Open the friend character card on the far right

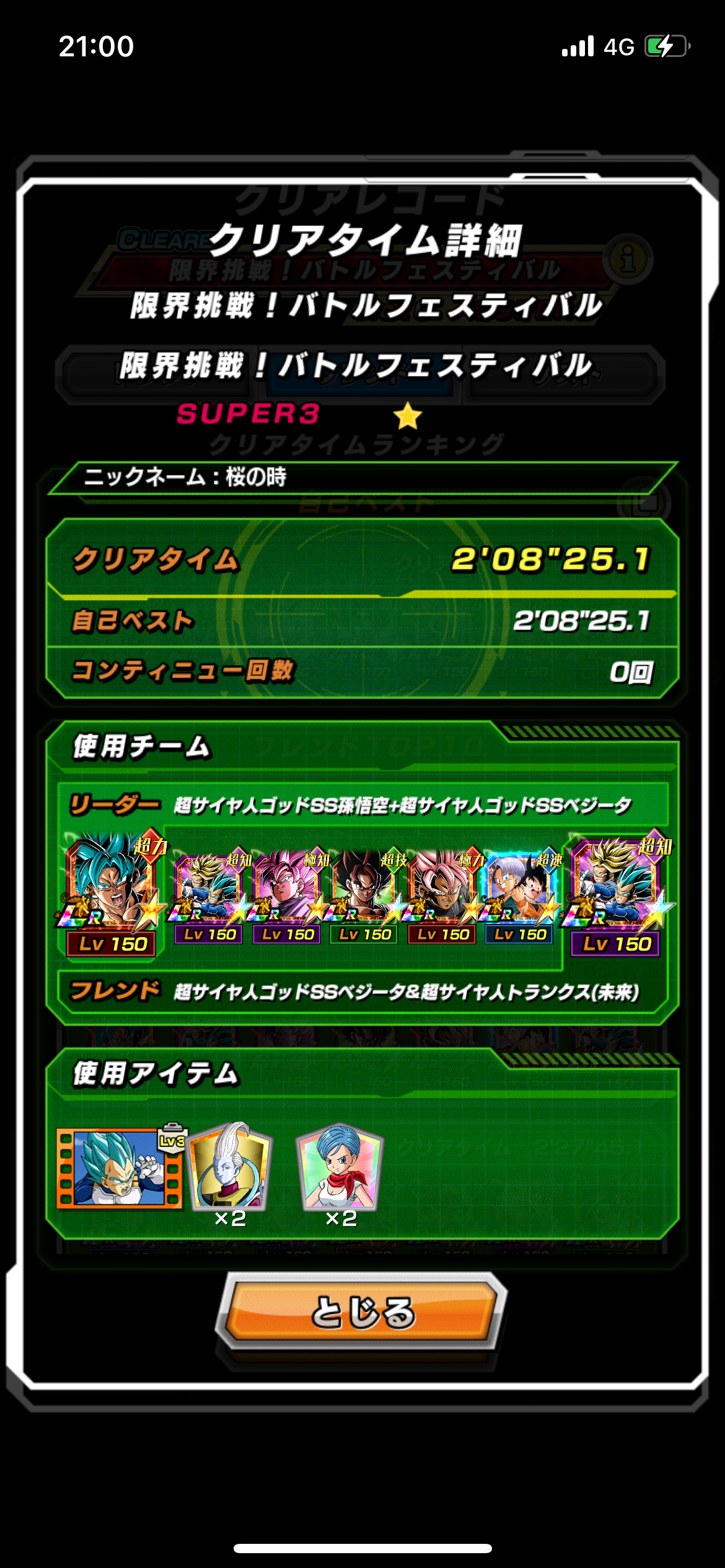(617, 893)
